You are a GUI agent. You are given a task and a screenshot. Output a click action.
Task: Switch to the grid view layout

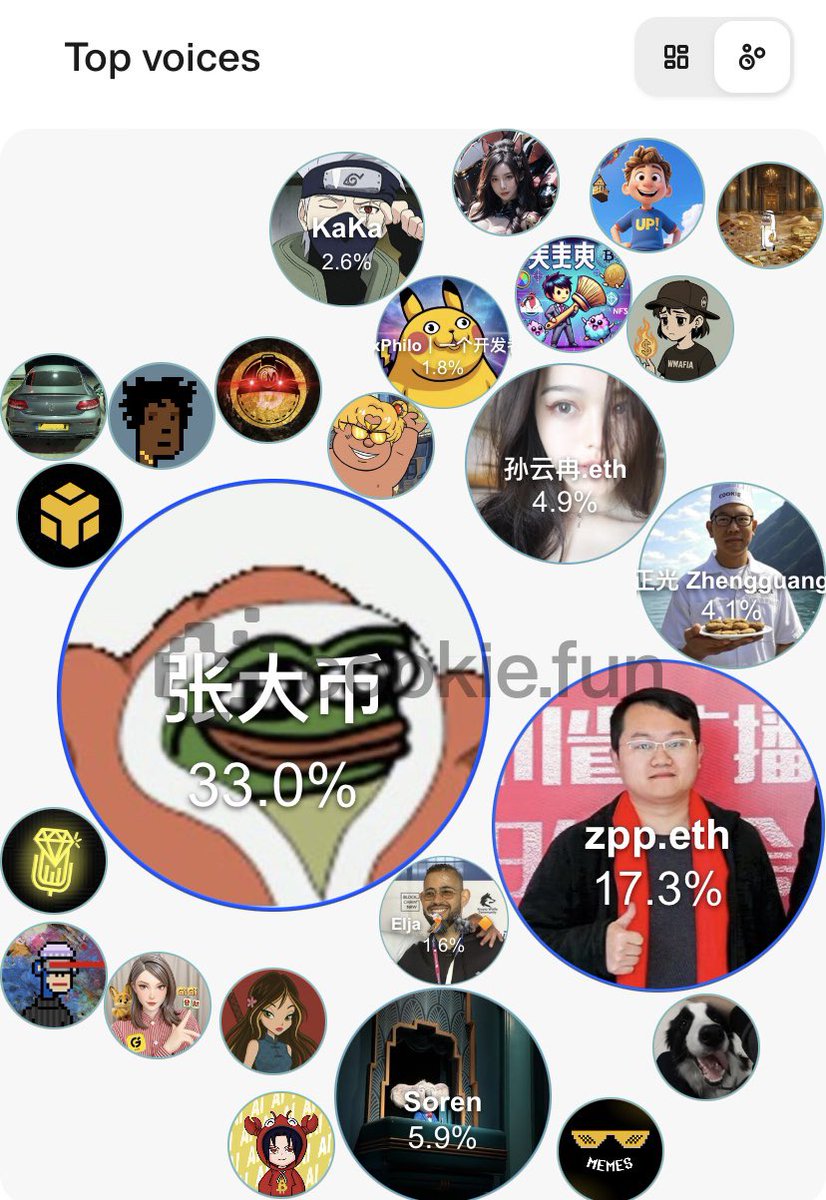[676, 57]
